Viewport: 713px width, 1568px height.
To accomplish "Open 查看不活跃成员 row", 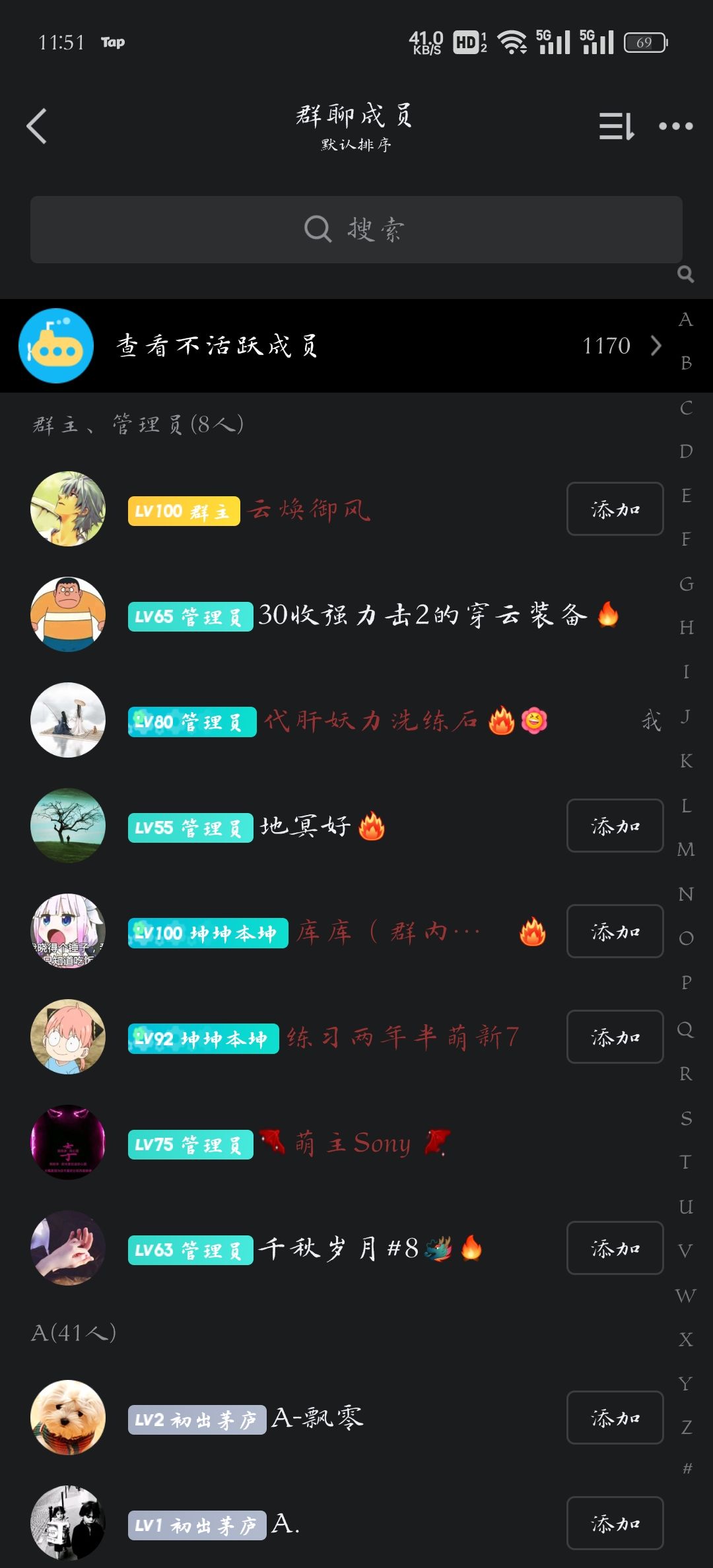I will click(x=264, y=346).
